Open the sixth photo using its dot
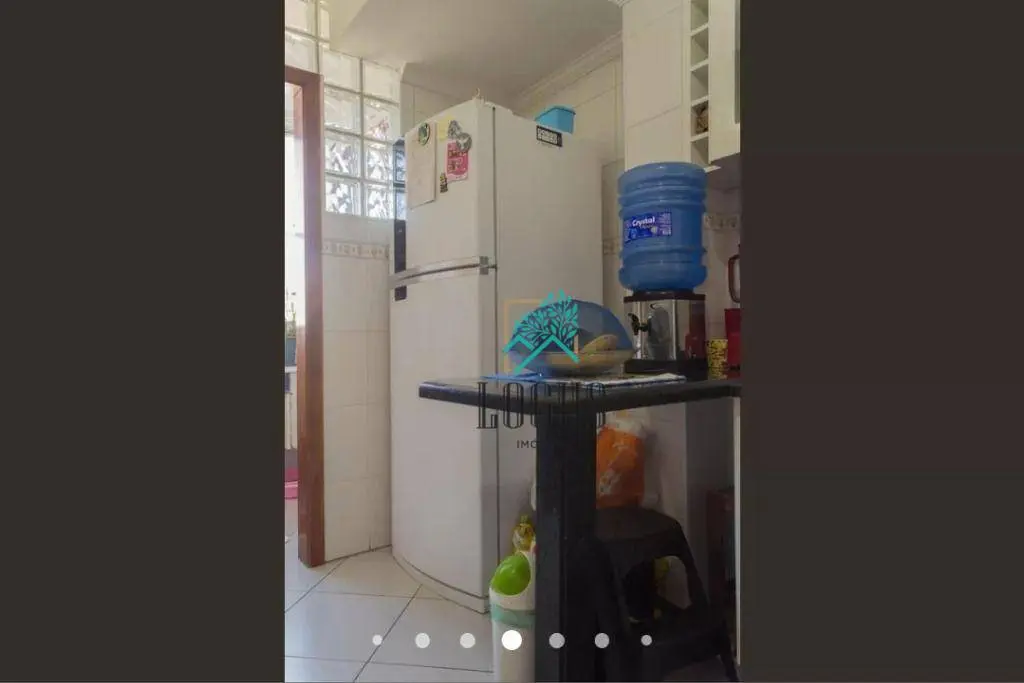 click(x=602, y=640)
